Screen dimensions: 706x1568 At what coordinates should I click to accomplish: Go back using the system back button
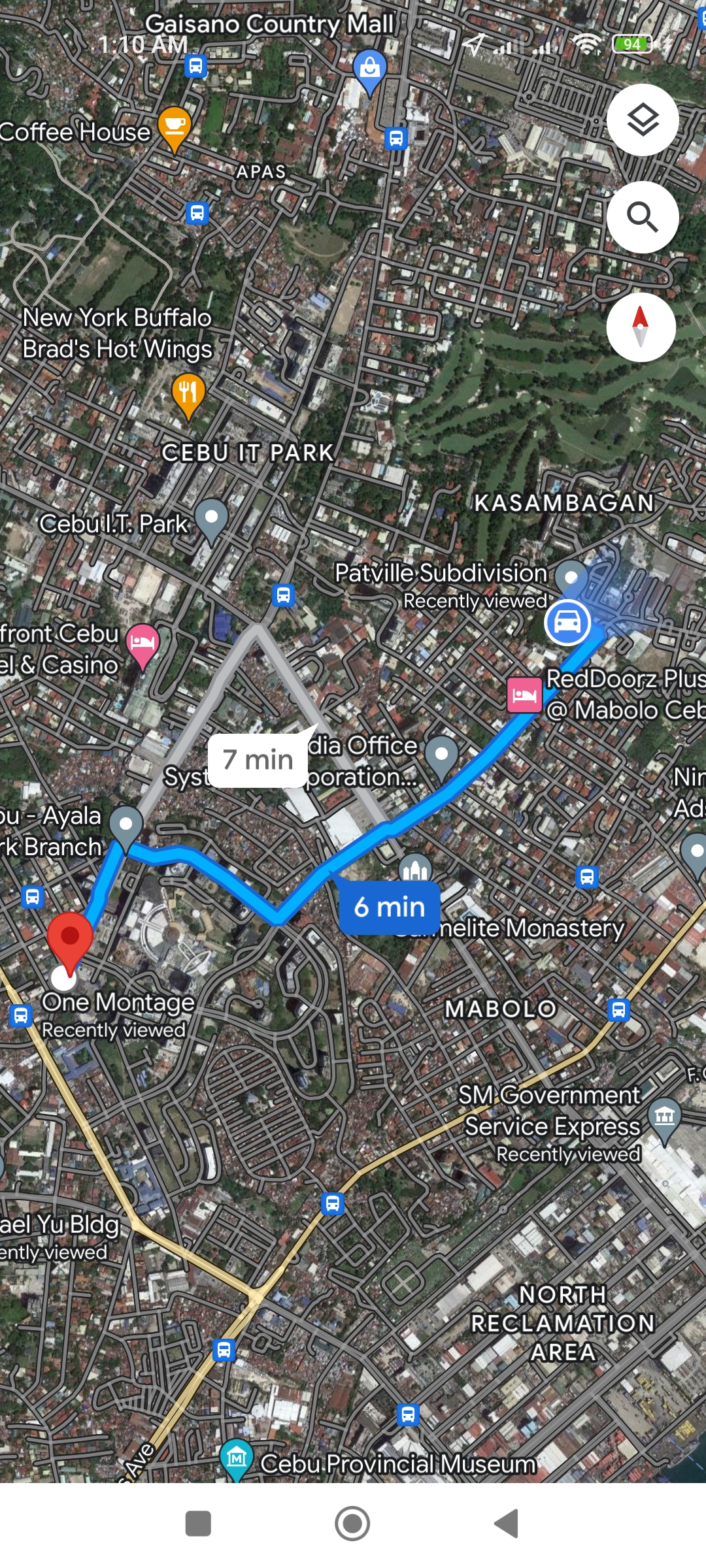[507, 1524]
